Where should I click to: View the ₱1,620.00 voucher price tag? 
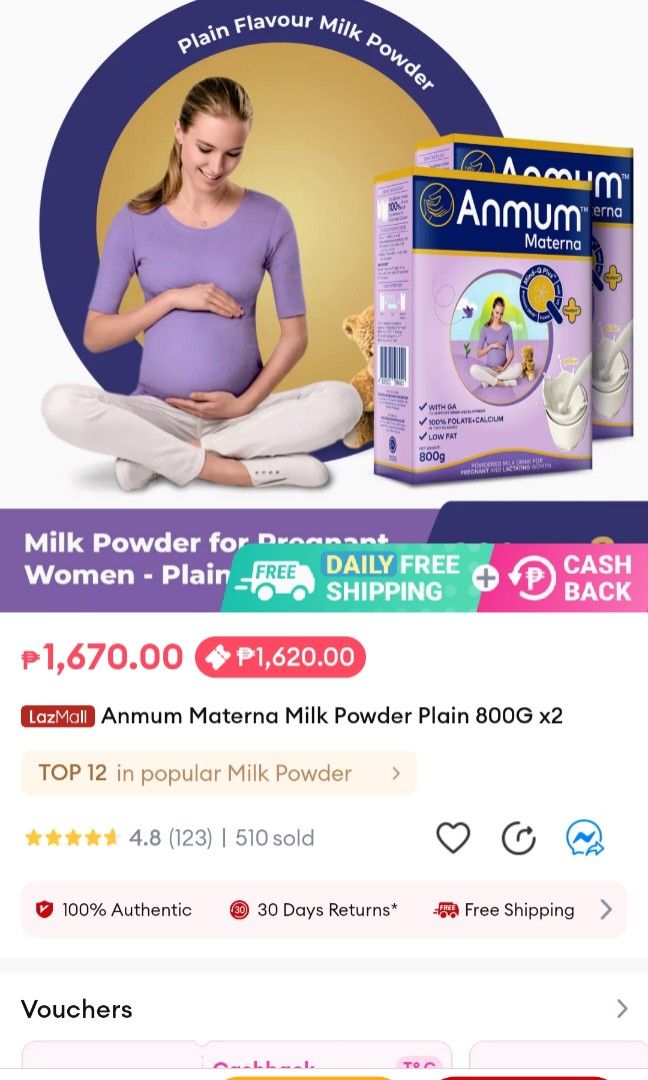tap(280, 657)
